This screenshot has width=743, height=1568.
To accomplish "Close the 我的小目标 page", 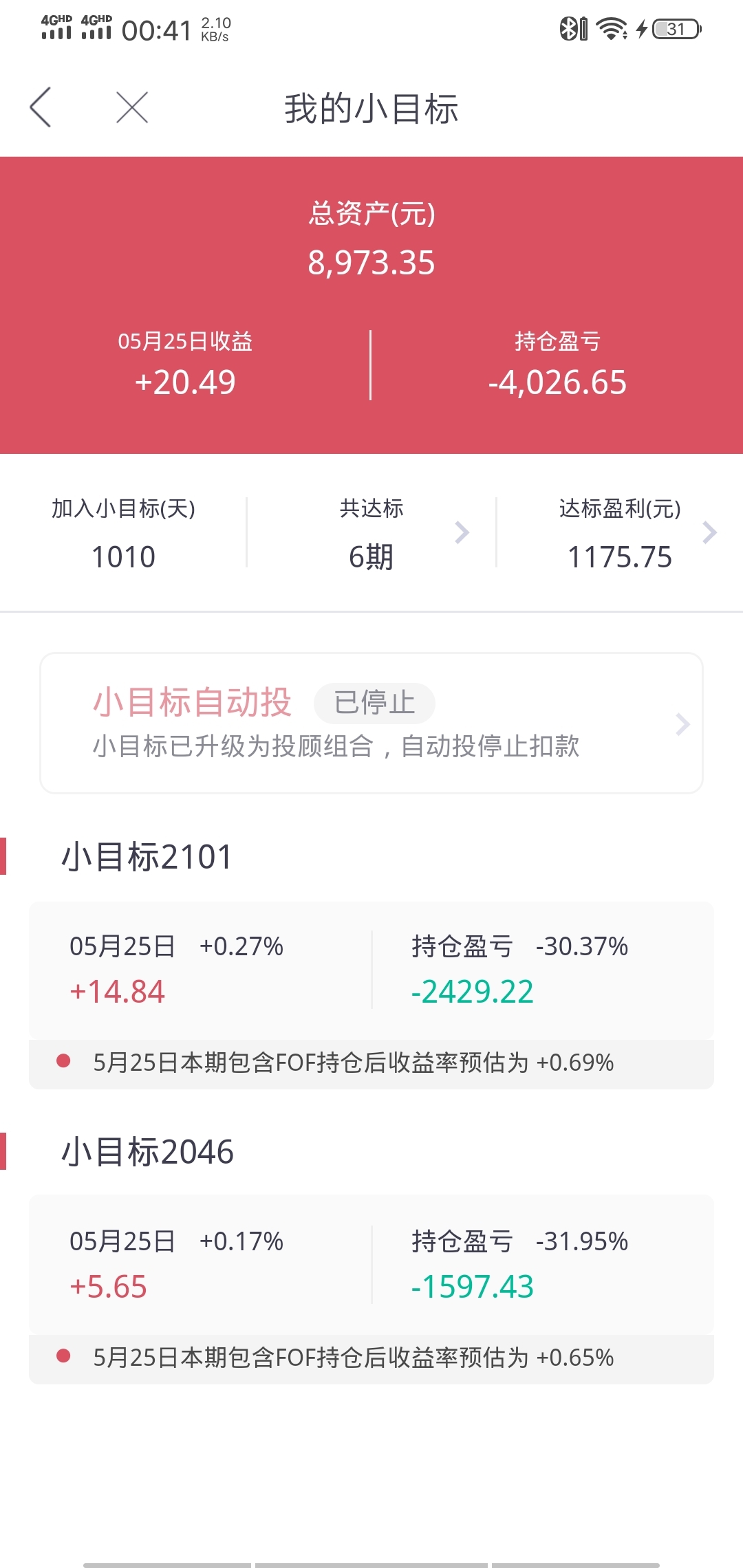I will (132, 107).
